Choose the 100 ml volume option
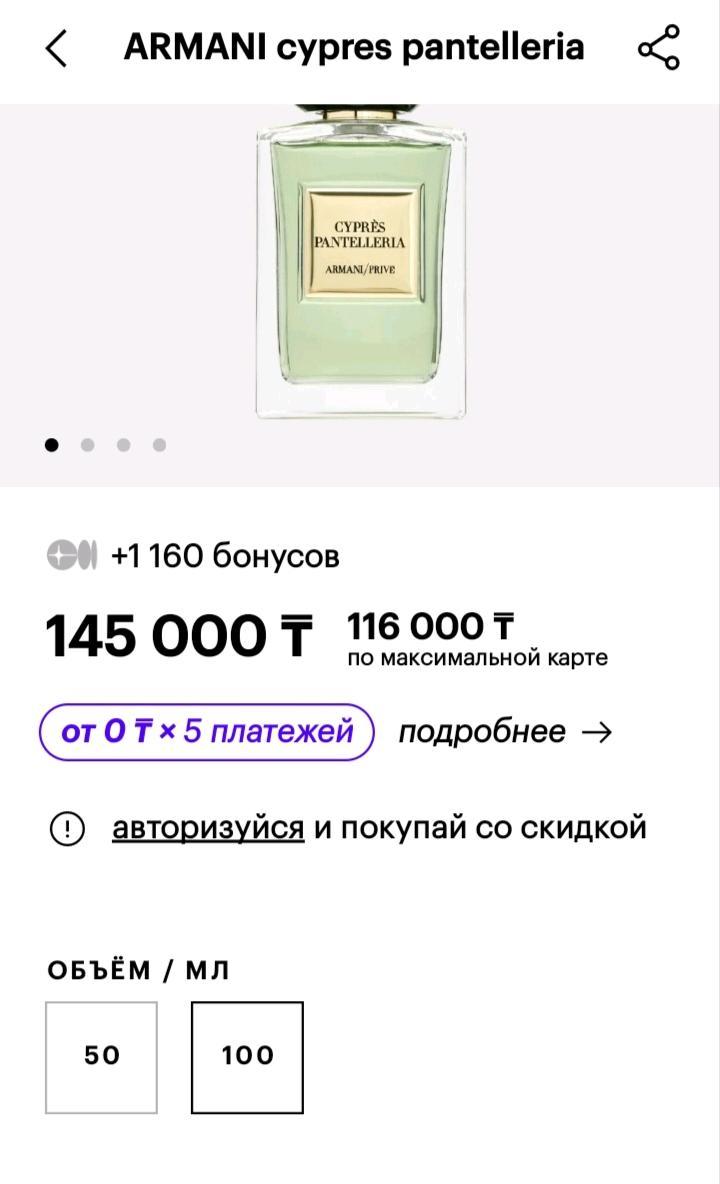This screenshot has height=1184, width=720. [x=247, y=1057]
